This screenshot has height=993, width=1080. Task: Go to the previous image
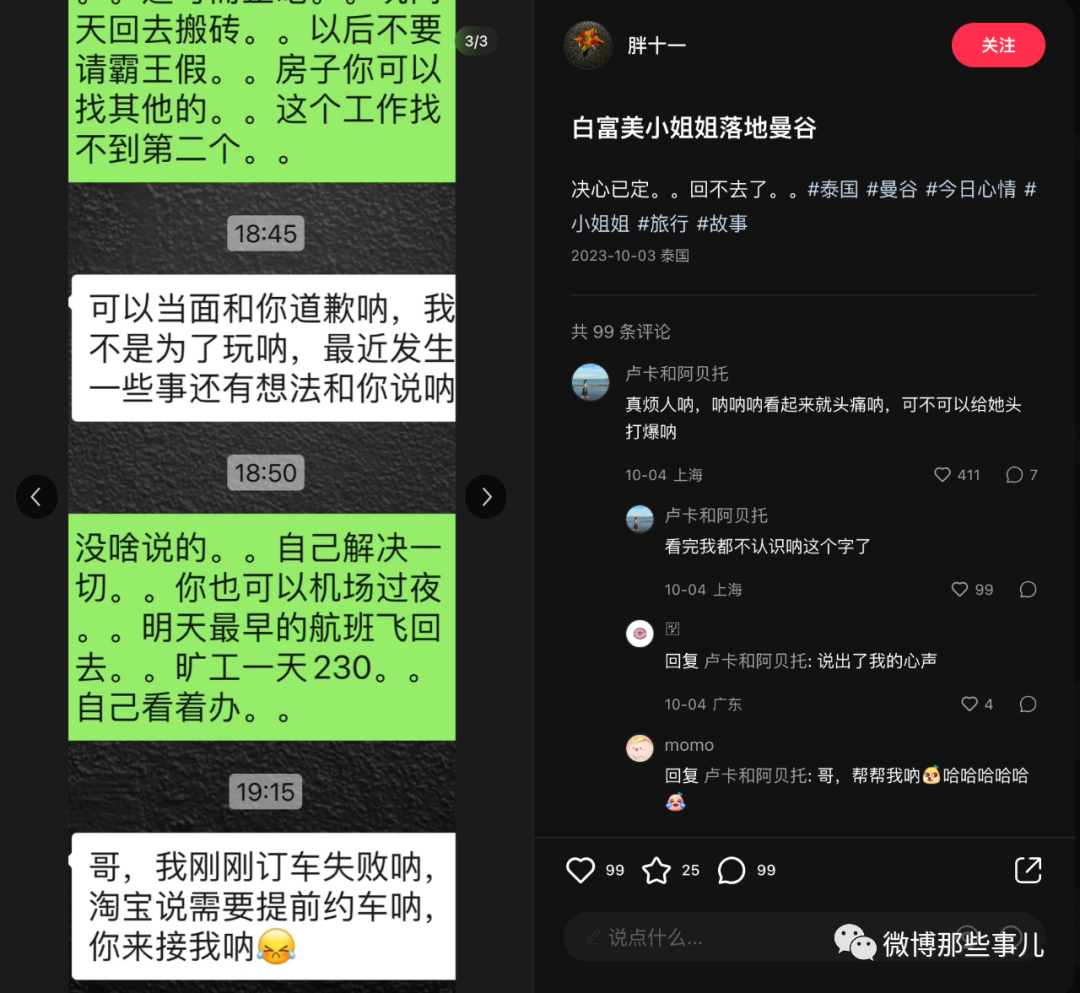(x=36, y=496)
